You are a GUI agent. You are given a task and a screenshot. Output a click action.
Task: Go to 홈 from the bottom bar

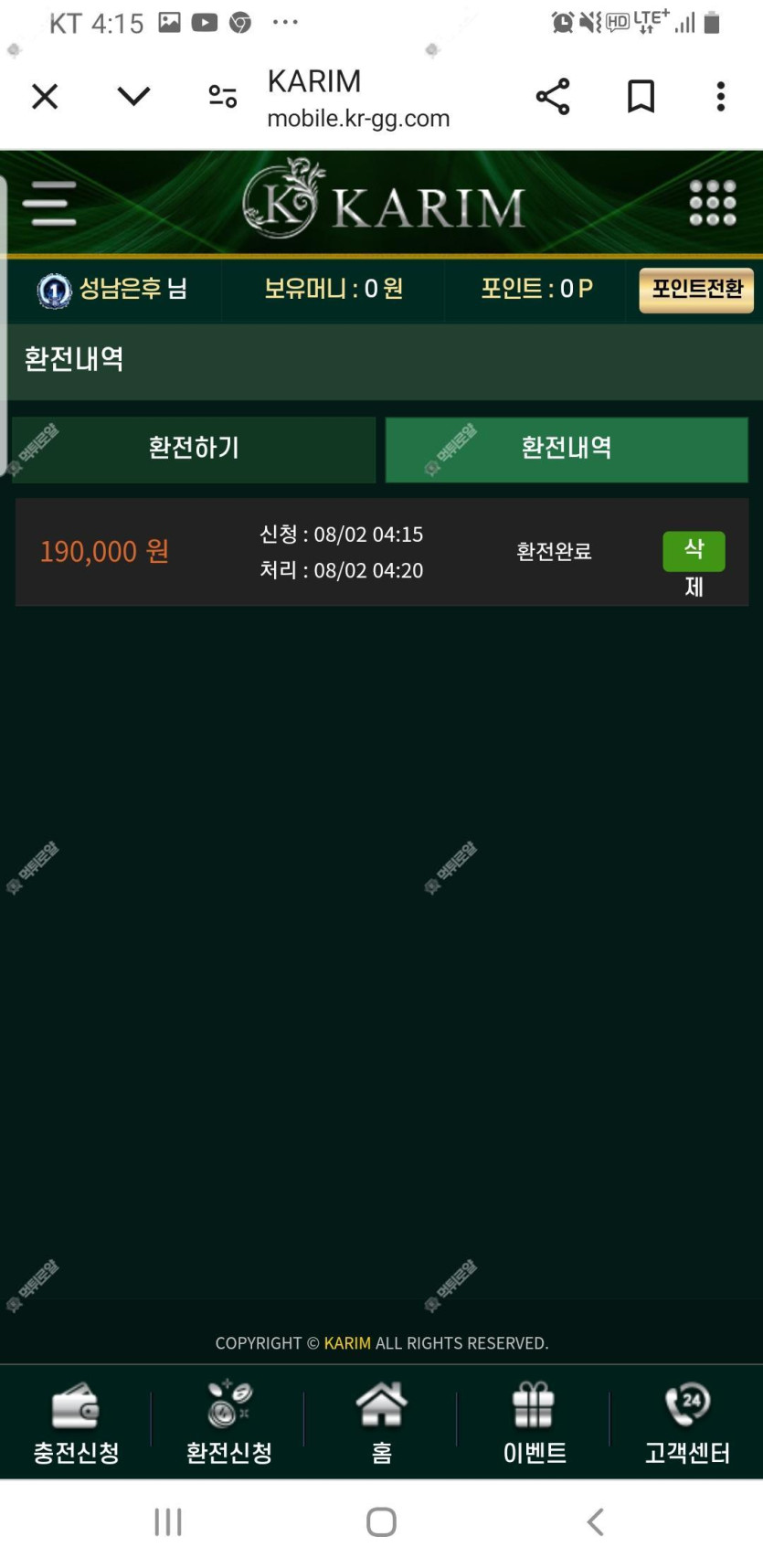click(x=381, y=1423)
